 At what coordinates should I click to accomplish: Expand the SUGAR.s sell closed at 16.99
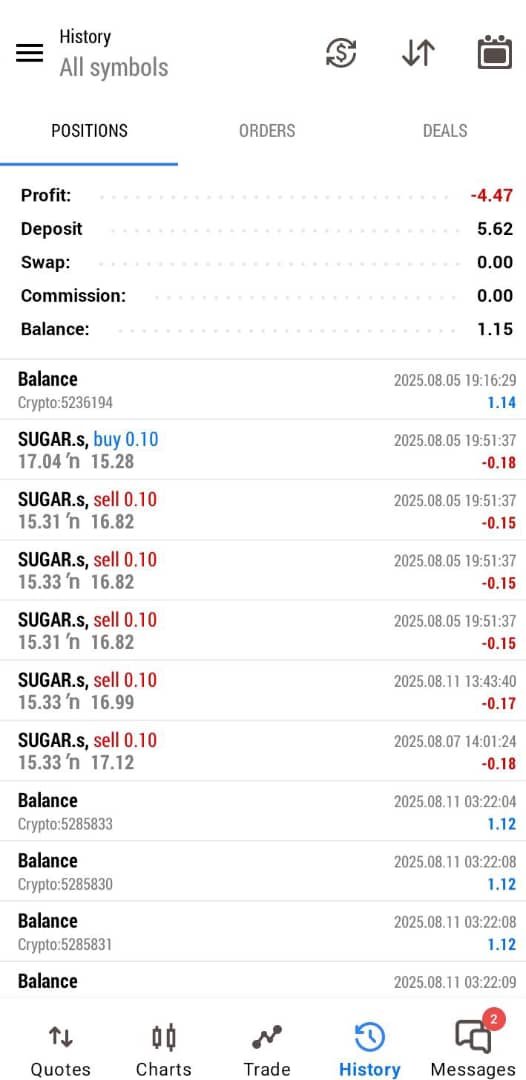263,691
